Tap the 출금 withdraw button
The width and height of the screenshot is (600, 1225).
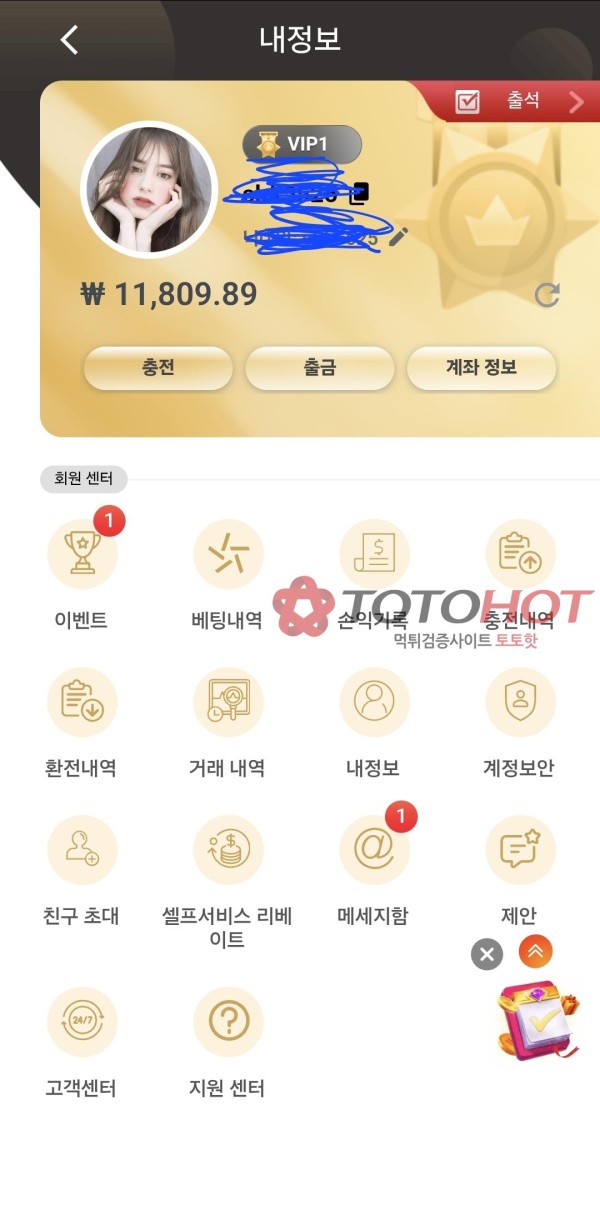319,368
